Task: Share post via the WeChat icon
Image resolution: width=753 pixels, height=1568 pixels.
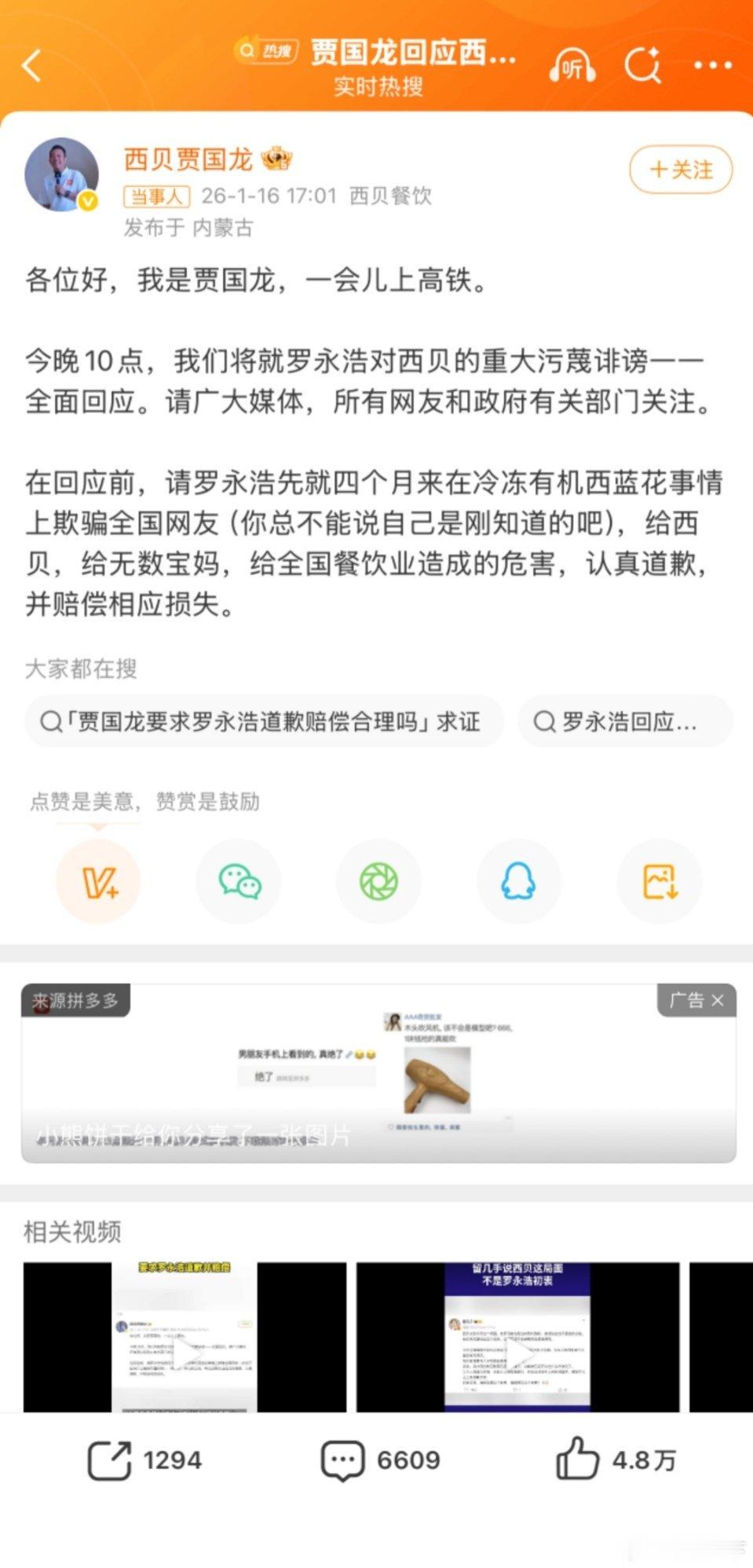Action: click(239, 881)
